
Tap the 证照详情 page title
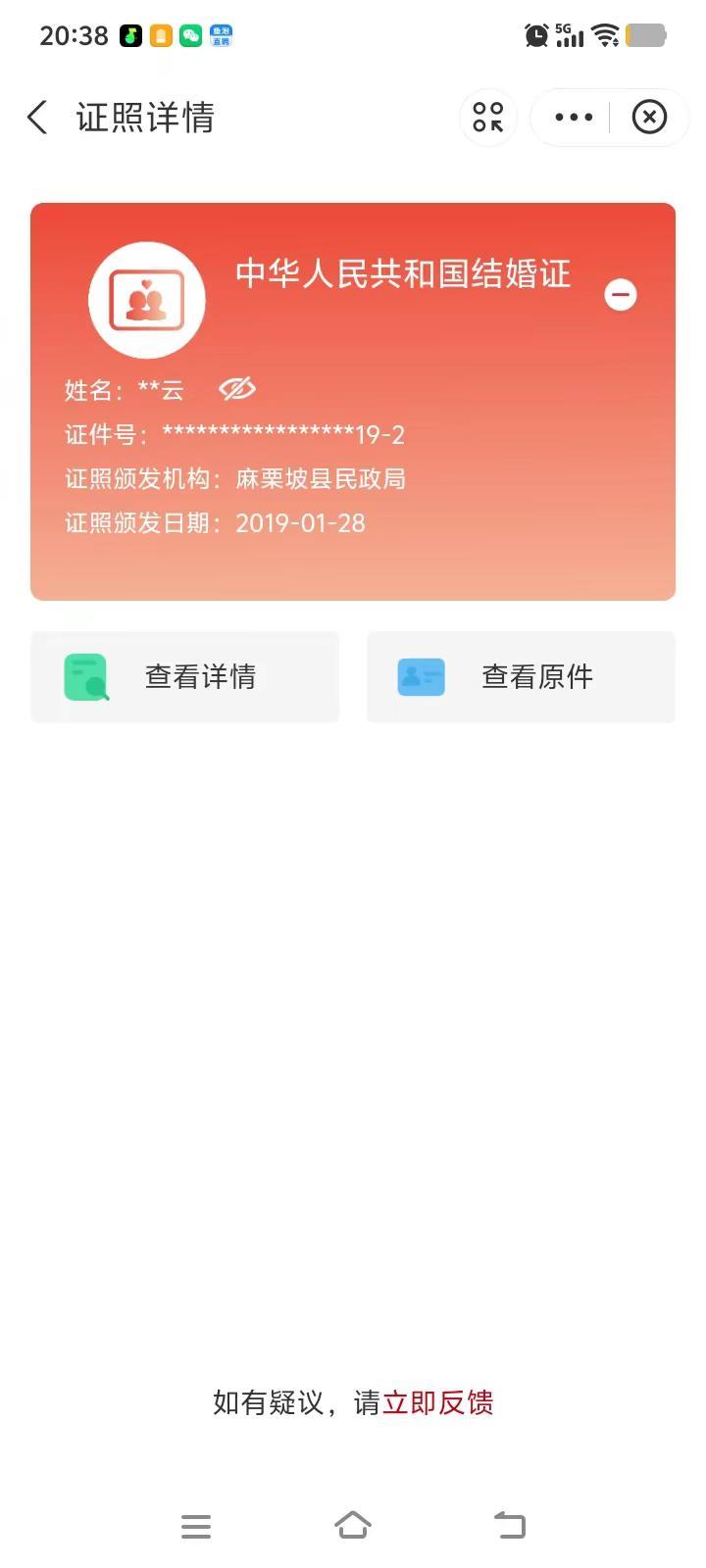[145, 117]
